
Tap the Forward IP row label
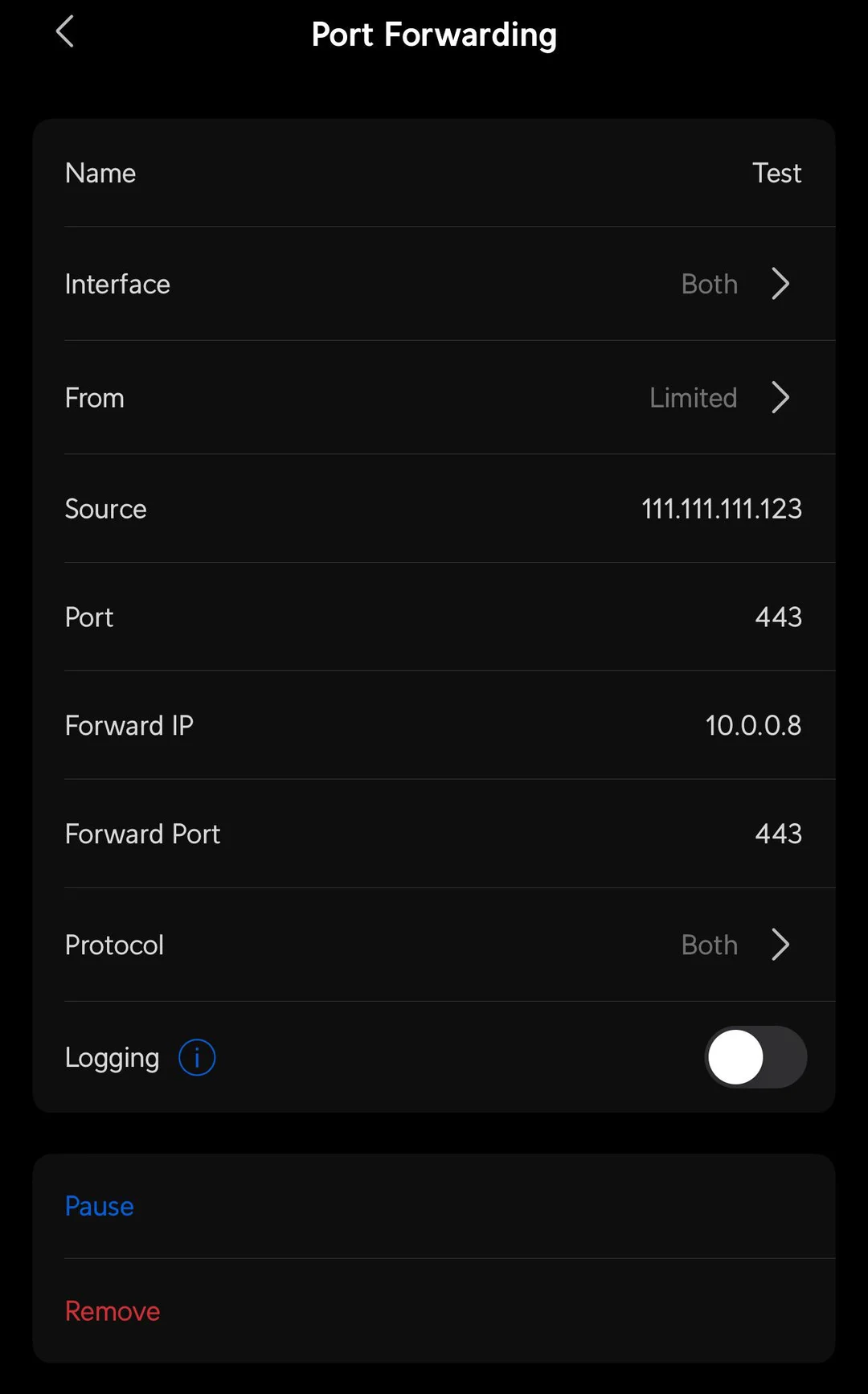pos(129,725)
